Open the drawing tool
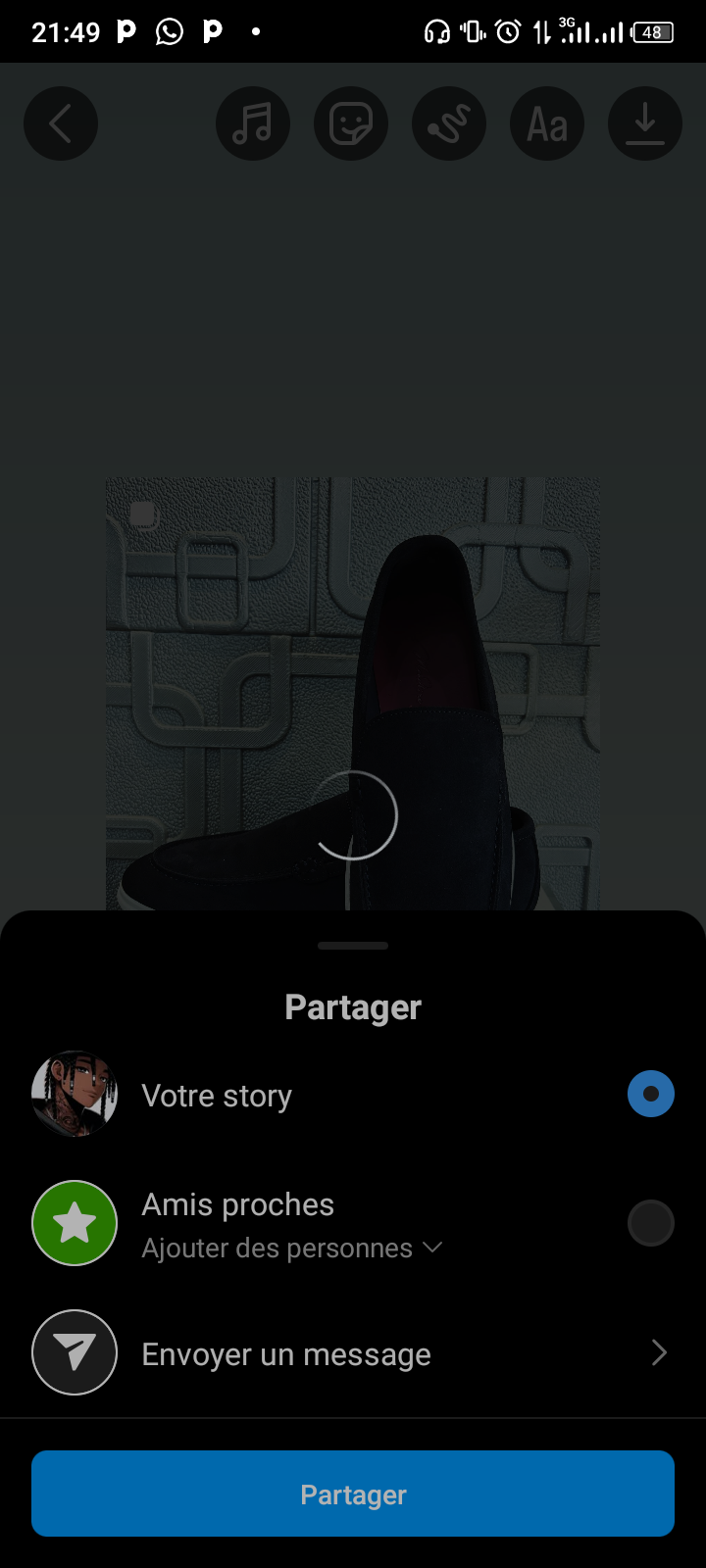The width and height of the screenshot is (706, 1568). 449,124
